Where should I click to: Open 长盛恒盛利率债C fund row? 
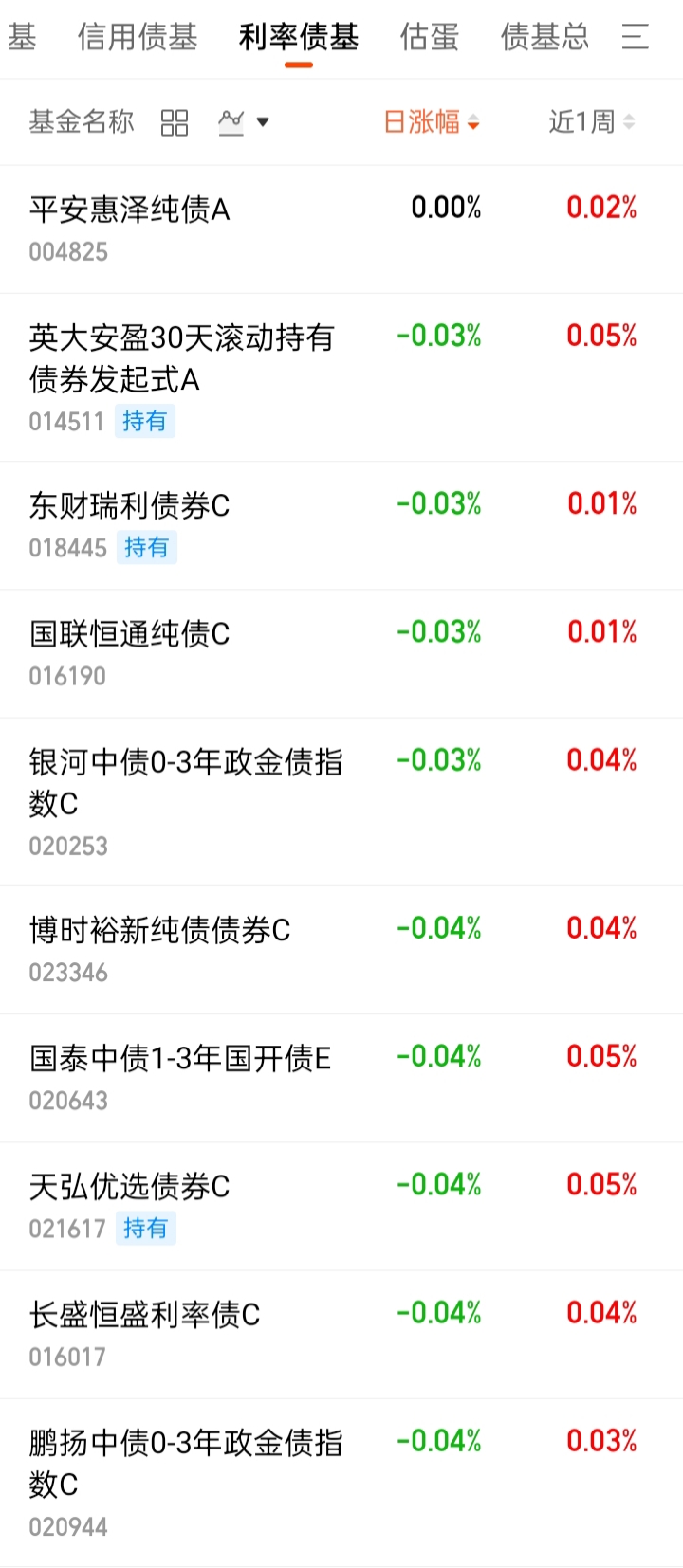pyautogui.click(x=341, y=1334)
